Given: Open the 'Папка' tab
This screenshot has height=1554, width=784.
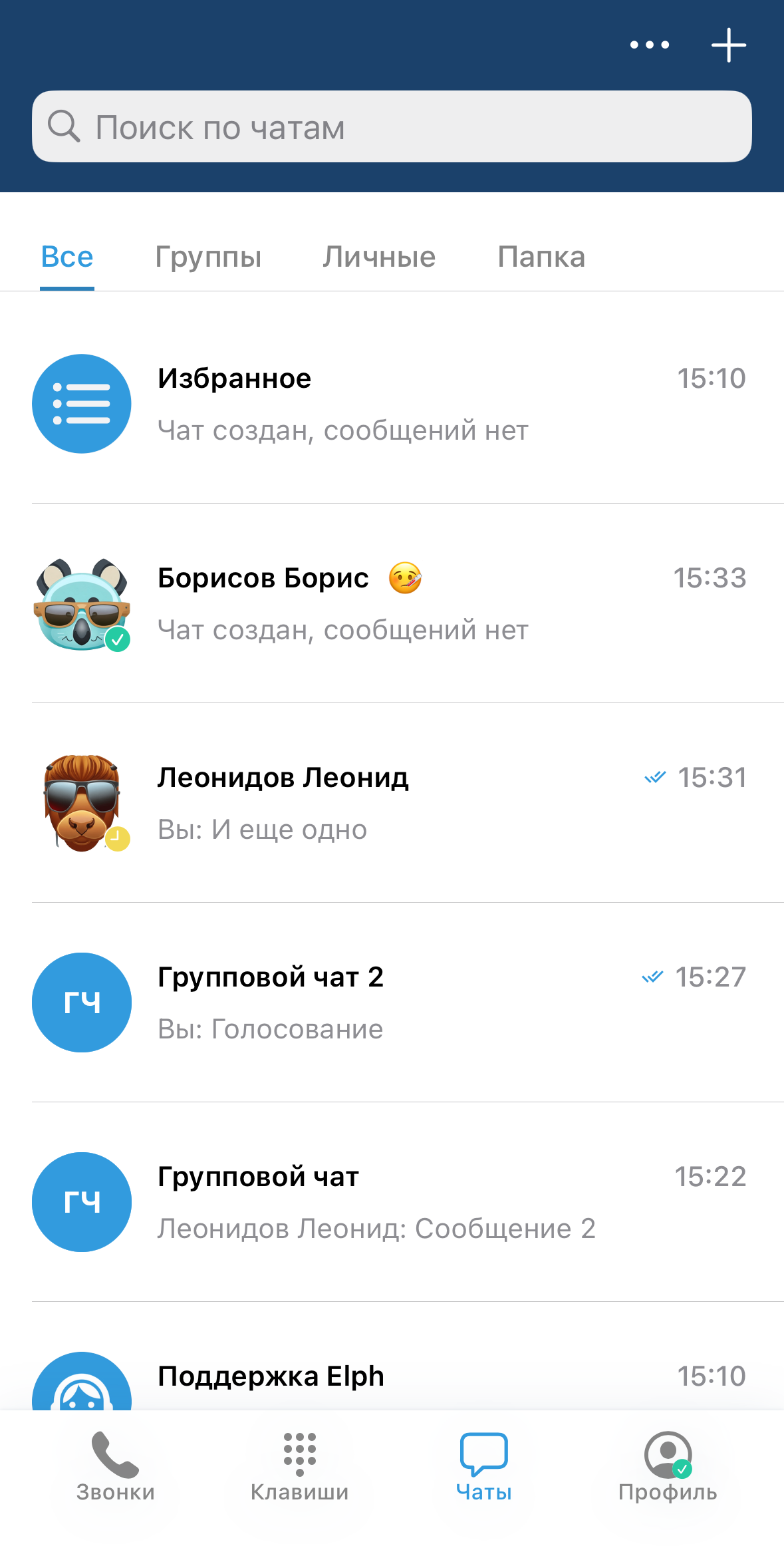Looking at the screenshot, I should (541, 257).
